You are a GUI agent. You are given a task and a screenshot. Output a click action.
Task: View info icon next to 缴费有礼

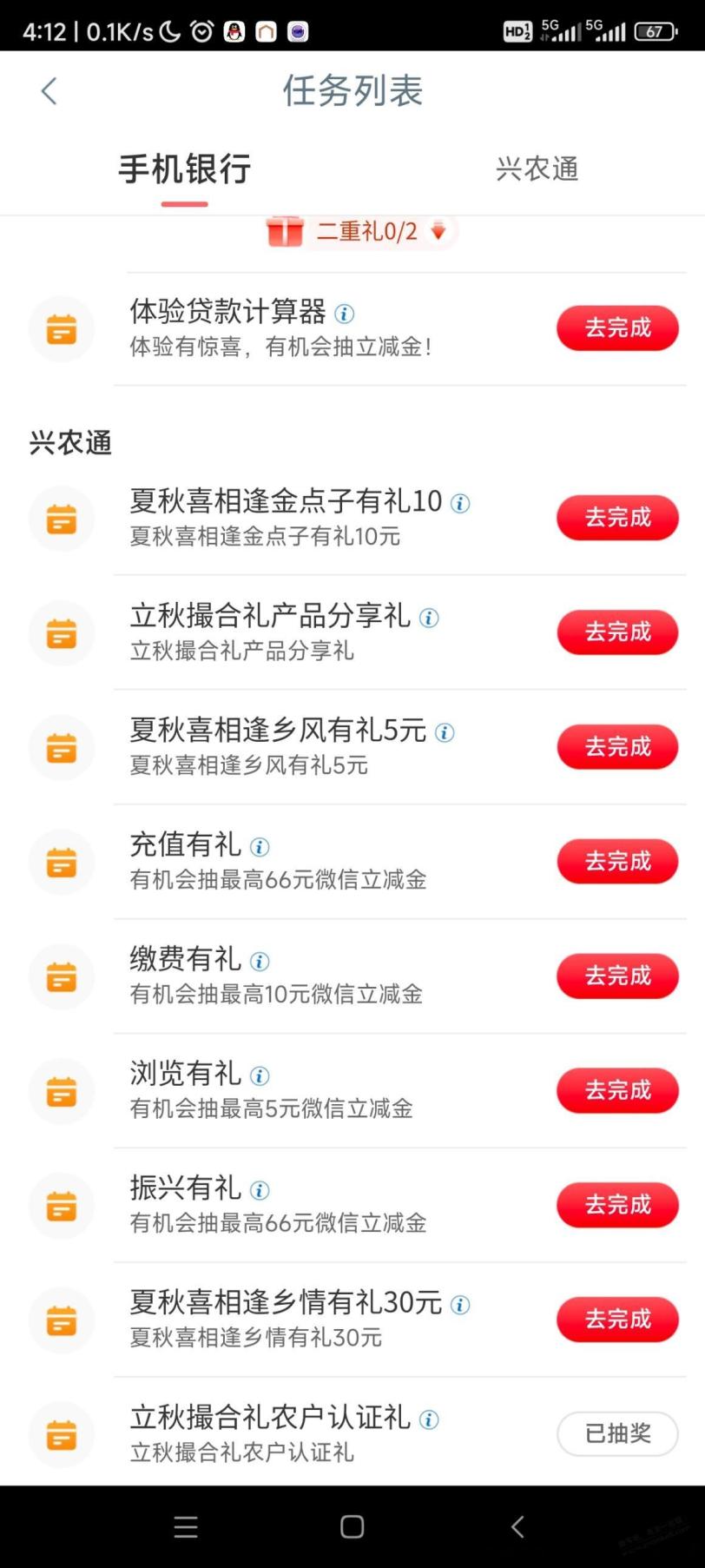coord(260,962)
